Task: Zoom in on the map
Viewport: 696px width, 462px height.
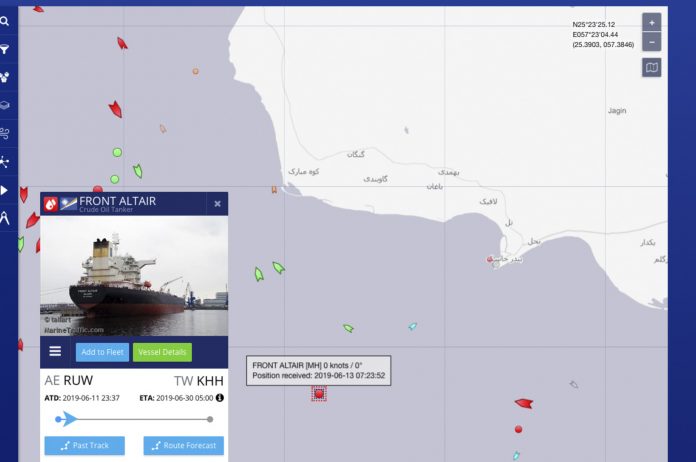Action: click(652, 22)
